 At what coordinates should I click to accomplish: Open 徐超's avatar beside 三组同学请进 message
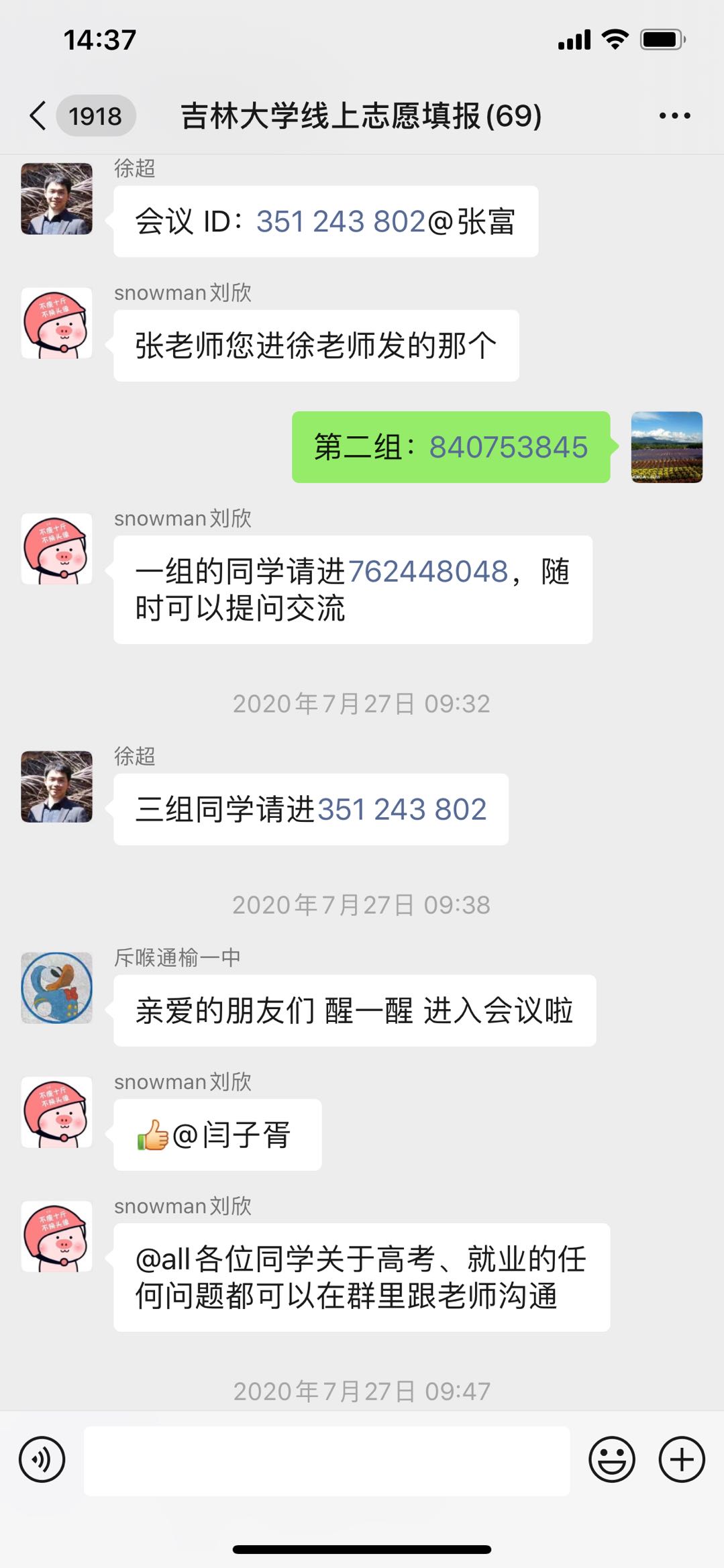[57, 786]
